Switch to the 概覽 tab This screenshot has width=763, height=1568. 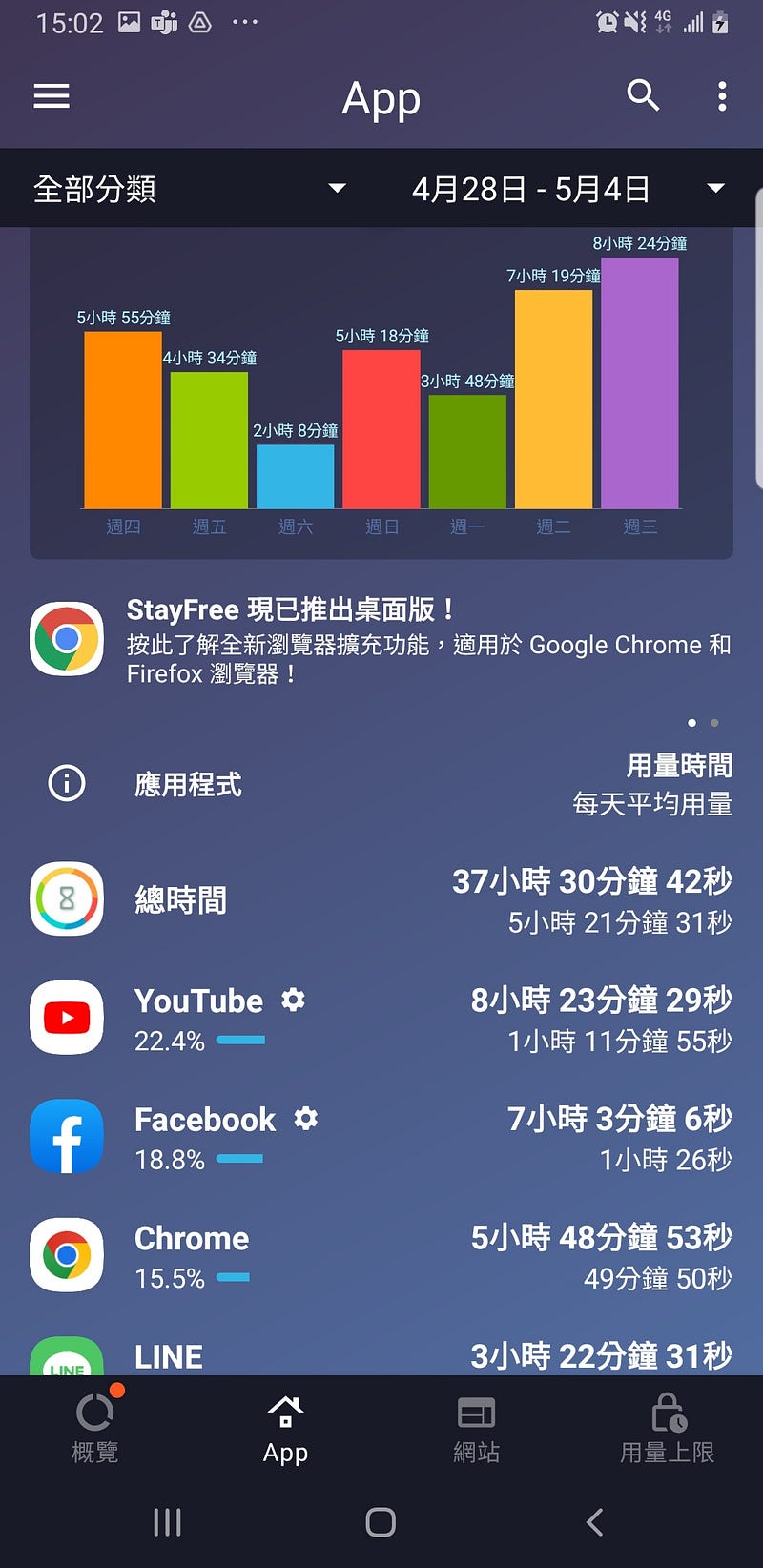click(x=95, y=1428)
